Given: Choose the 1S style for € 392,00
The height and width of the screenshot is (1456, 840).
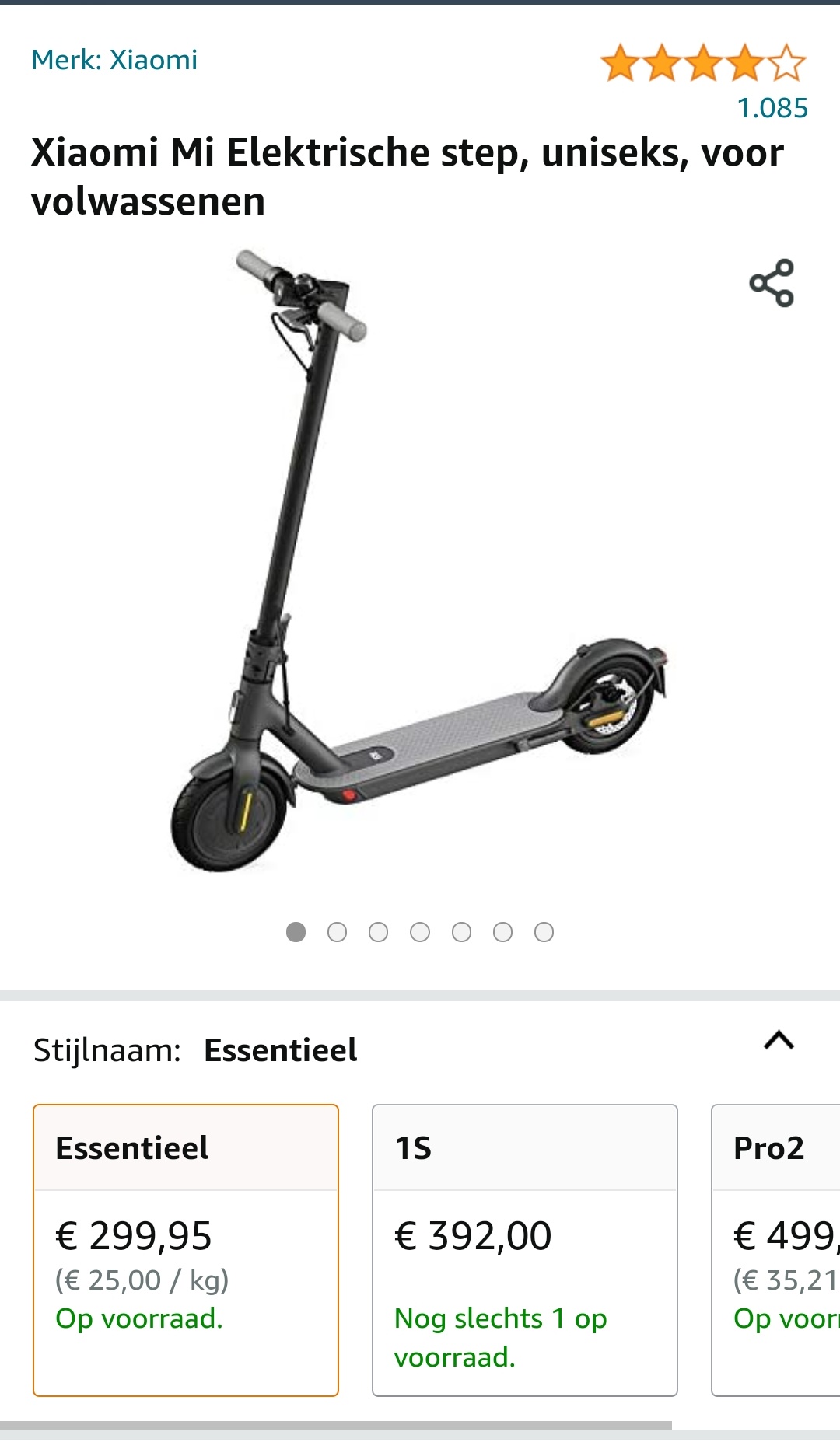Looking at the screenshot, I should (525, 1250).
